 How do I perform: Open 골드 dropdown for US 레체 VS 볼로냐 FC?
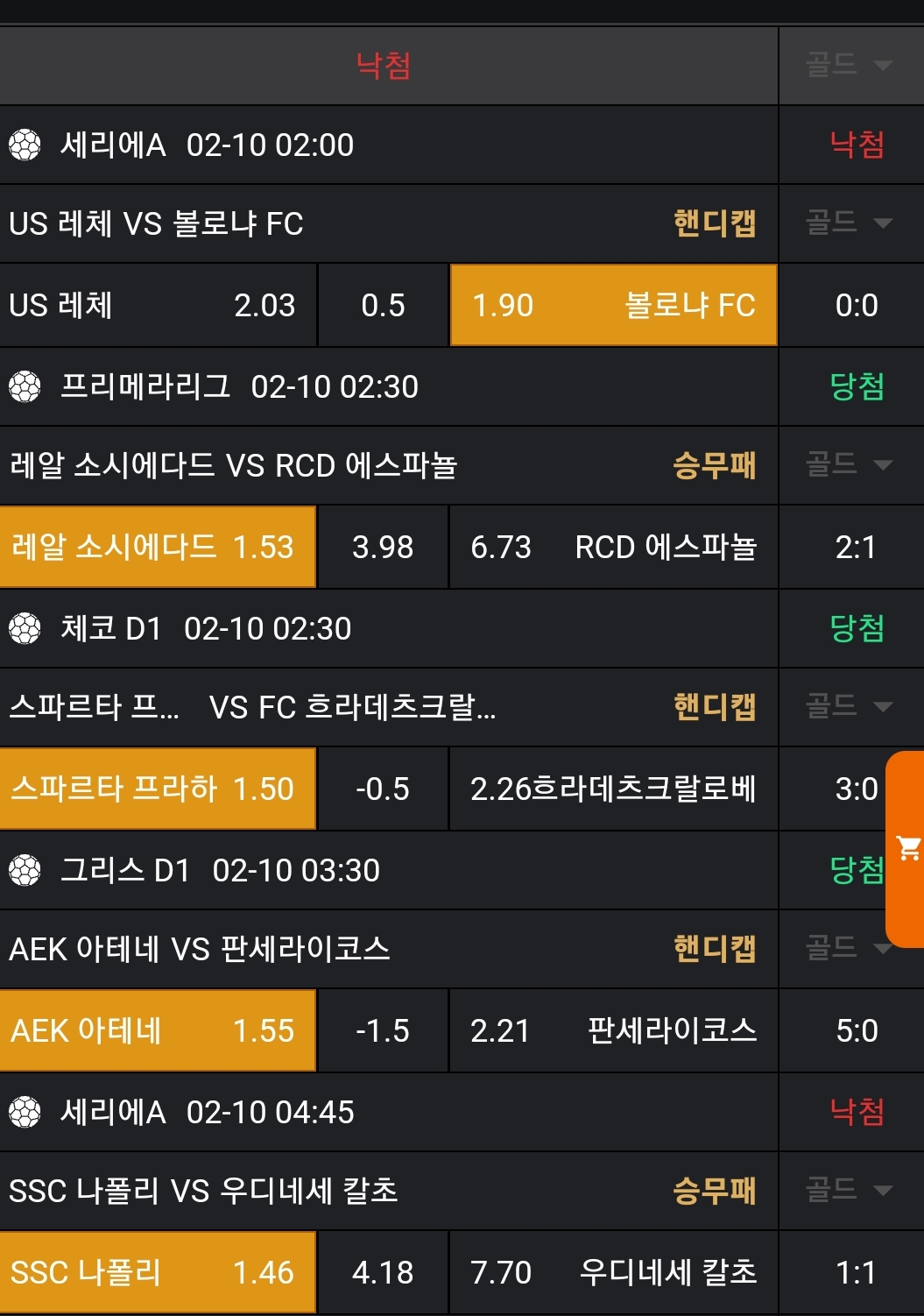click(849, 223)
